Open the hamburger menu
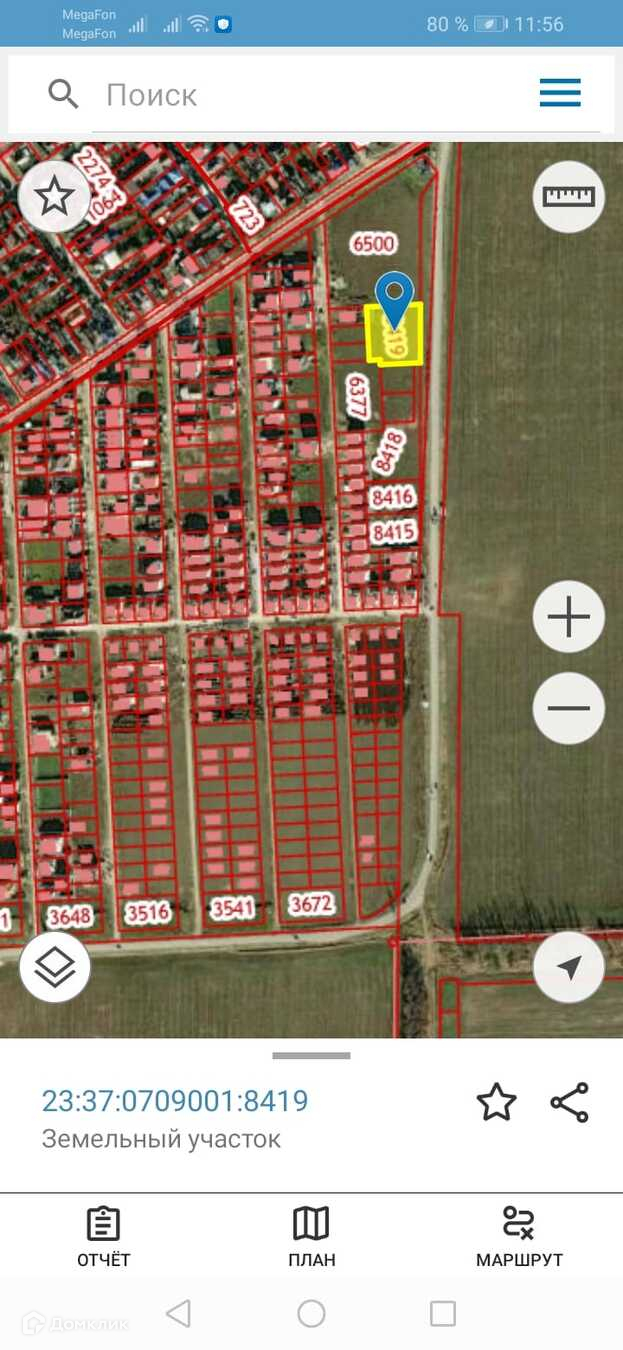 point(560,93)
